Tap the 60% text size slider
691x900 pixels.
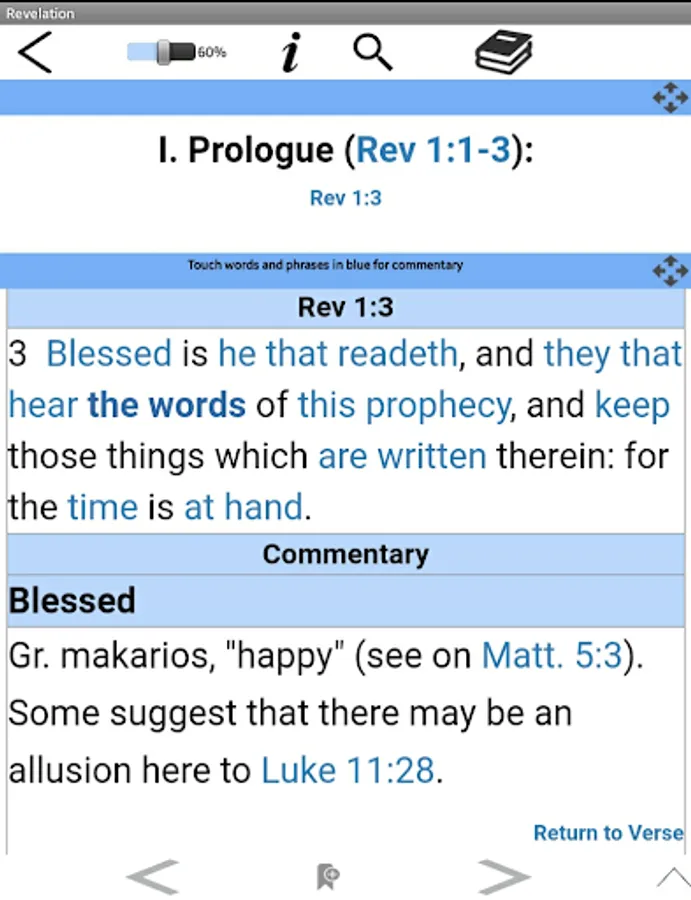pyautogui.click(x=176, y=53)
